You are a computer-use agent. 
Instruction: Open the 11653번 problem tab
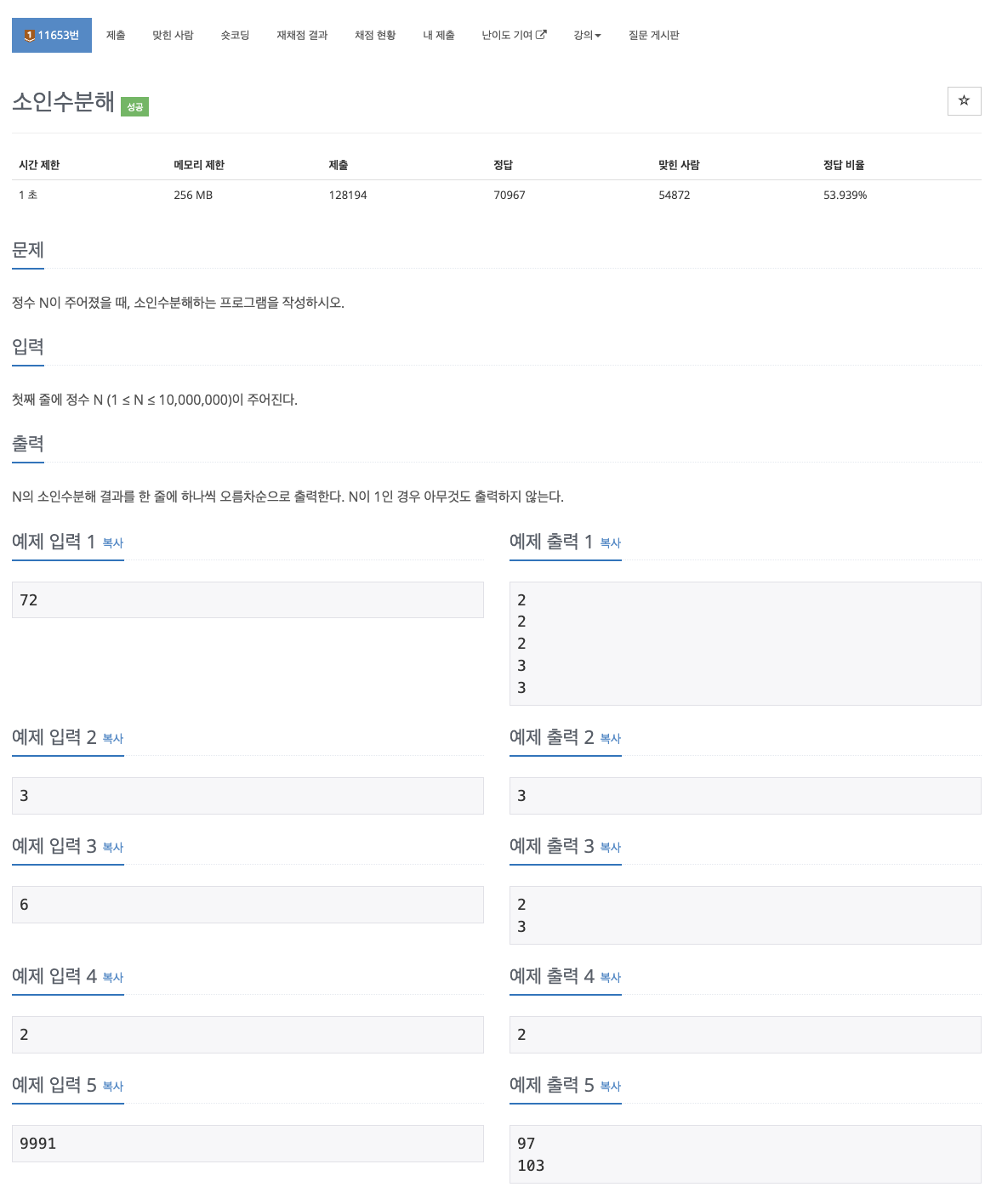[52, 36]
